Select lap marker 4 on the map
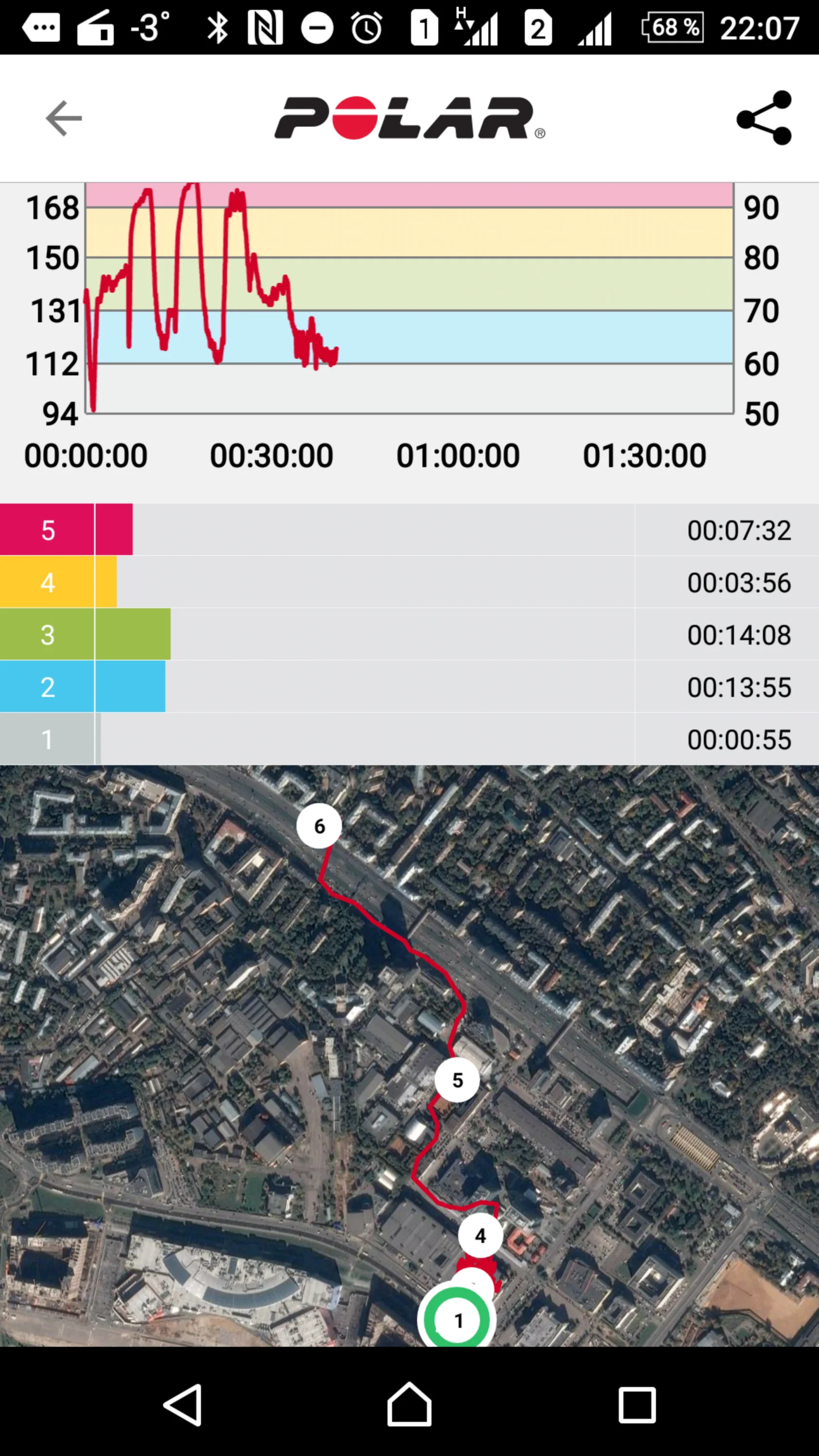The image size is (819, 1456). pyautogui.click(x=481, y=1236)
